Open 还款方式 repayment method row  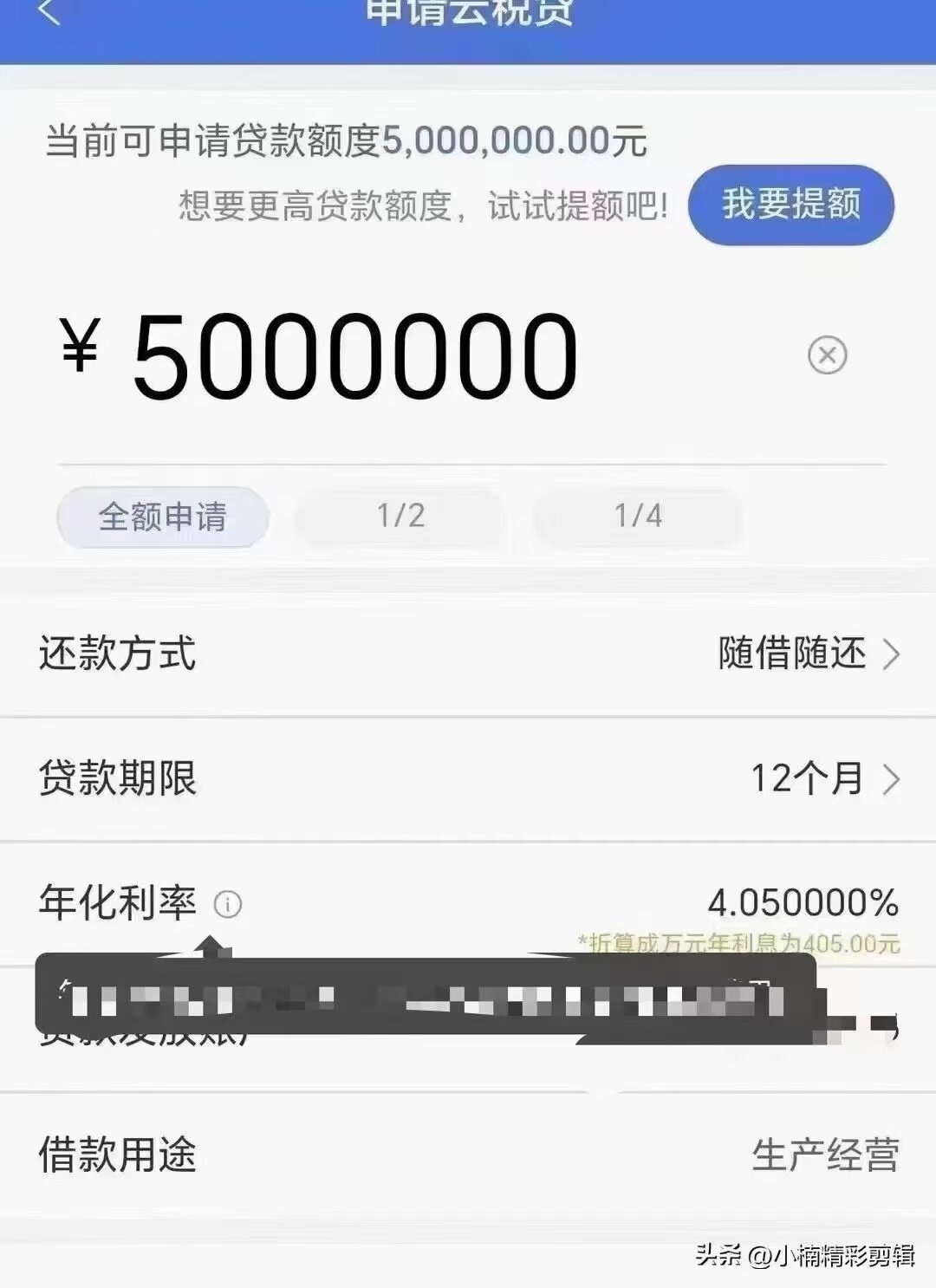click(x=468, y=654)
